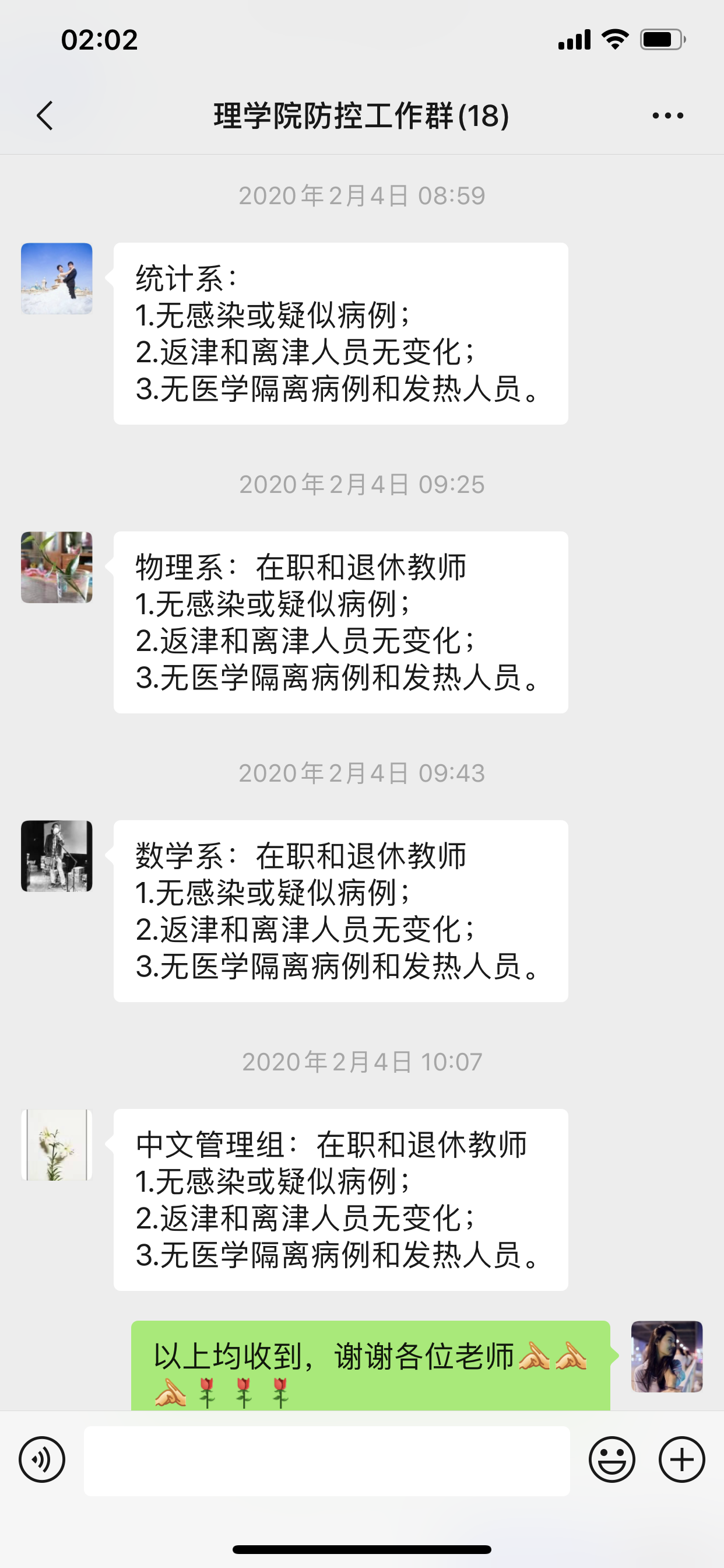724x1568 pixels.
Task: View profile of the 物理系 message sender
Action: tap(57, 568)
